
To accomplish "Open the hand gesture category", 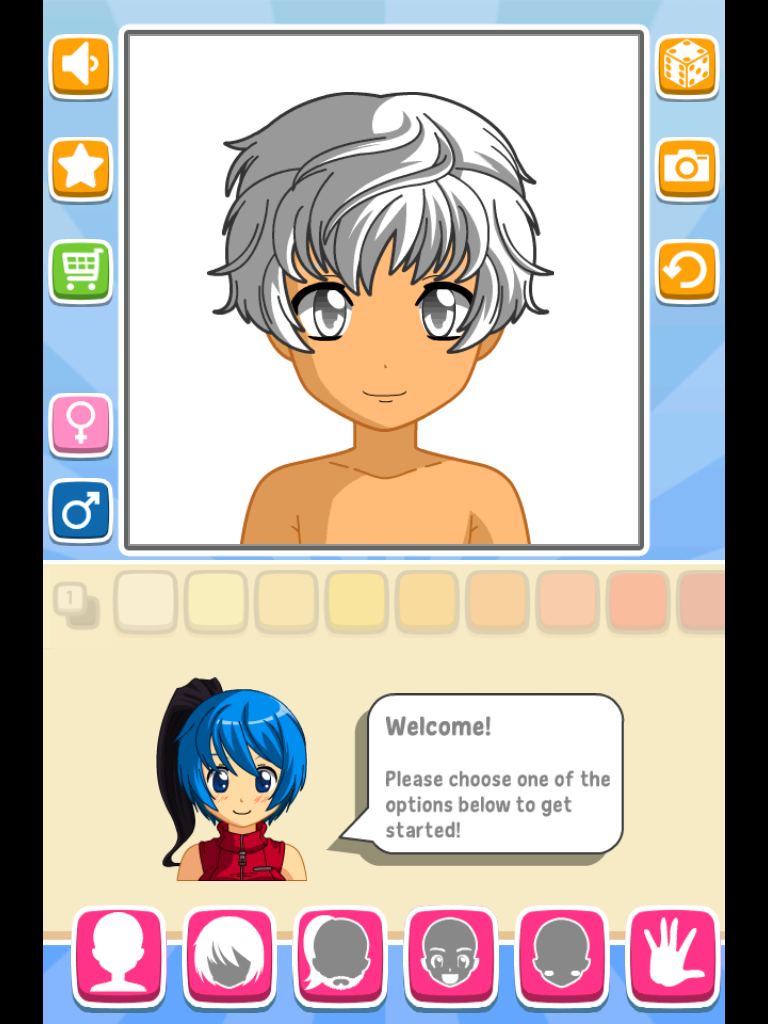I will pyautogui.click(x=672, y=956).
